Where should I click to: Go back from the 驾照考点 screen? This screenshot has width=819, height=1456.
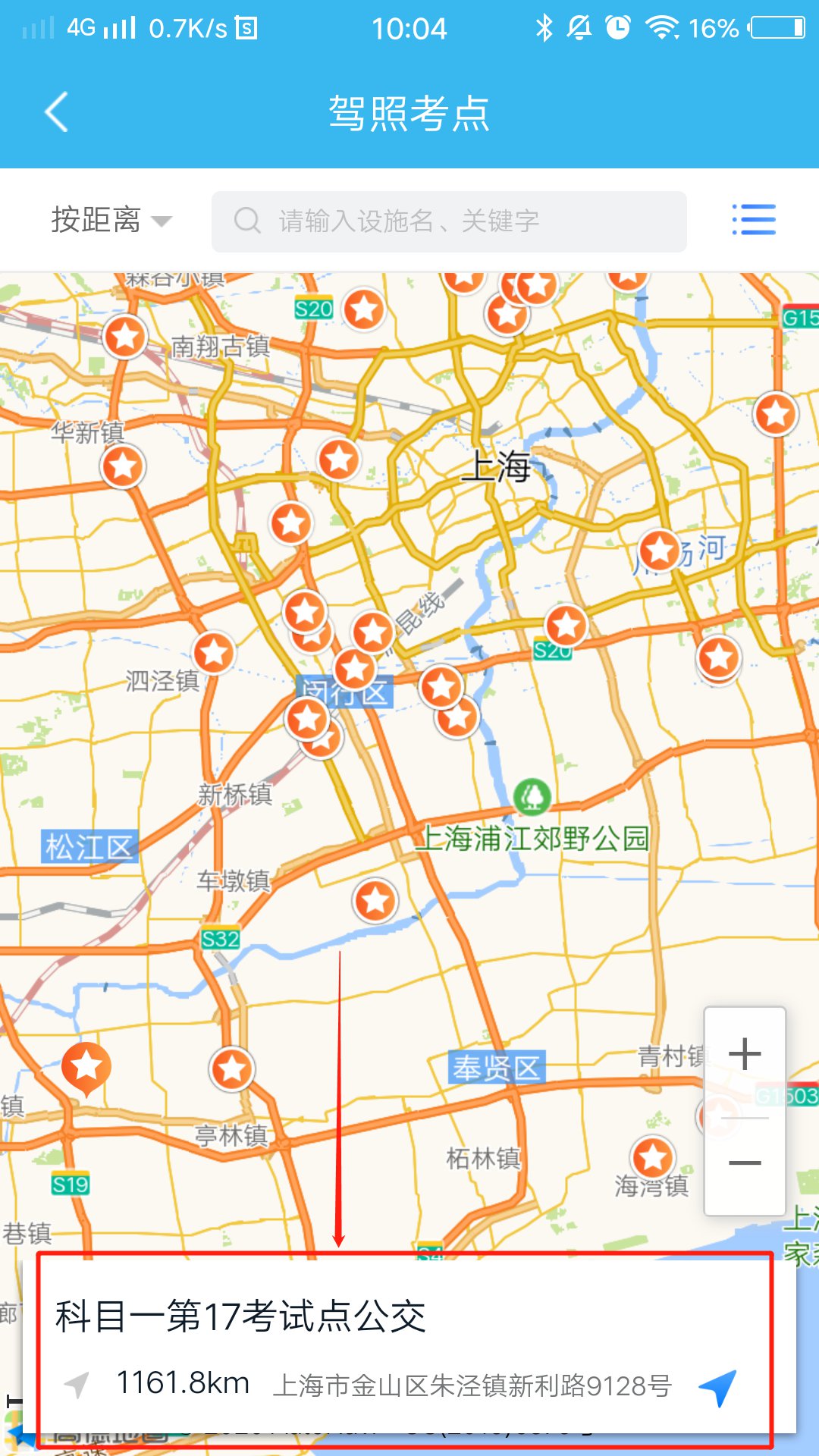[x=57, y=112]
